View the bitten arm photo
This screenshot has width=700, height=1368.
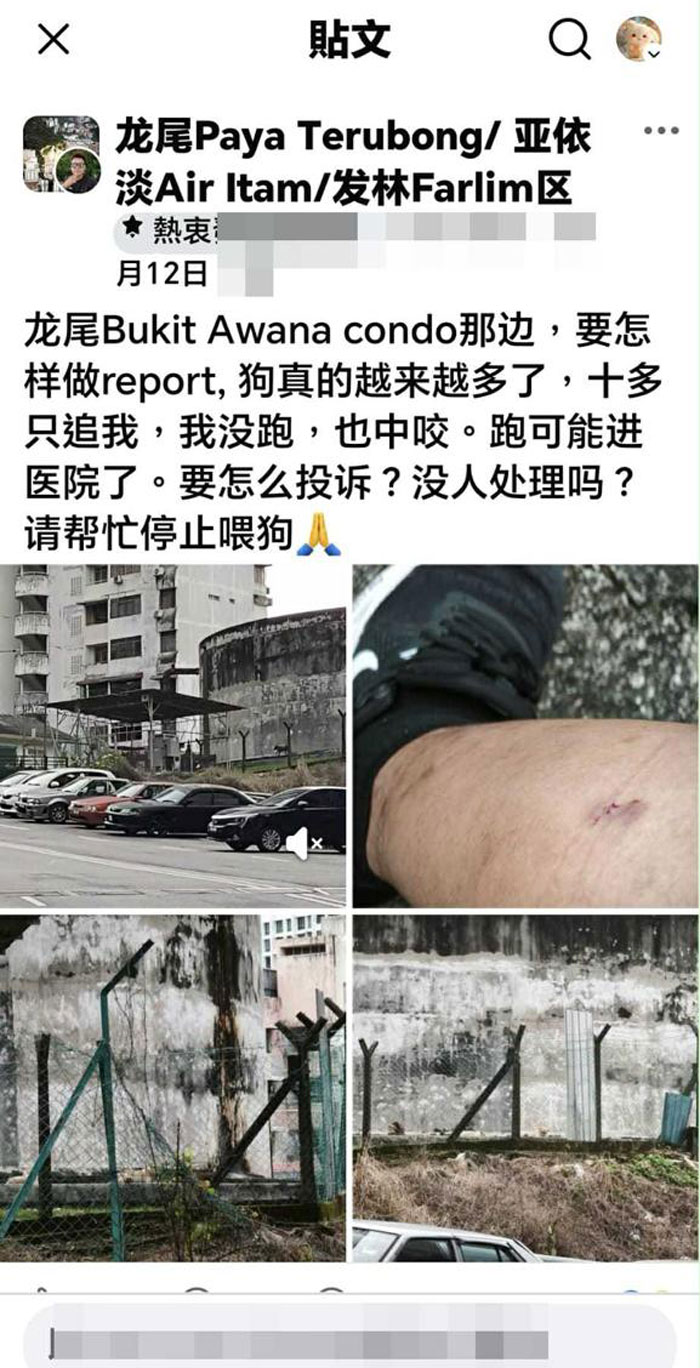[x=524, y=735]
